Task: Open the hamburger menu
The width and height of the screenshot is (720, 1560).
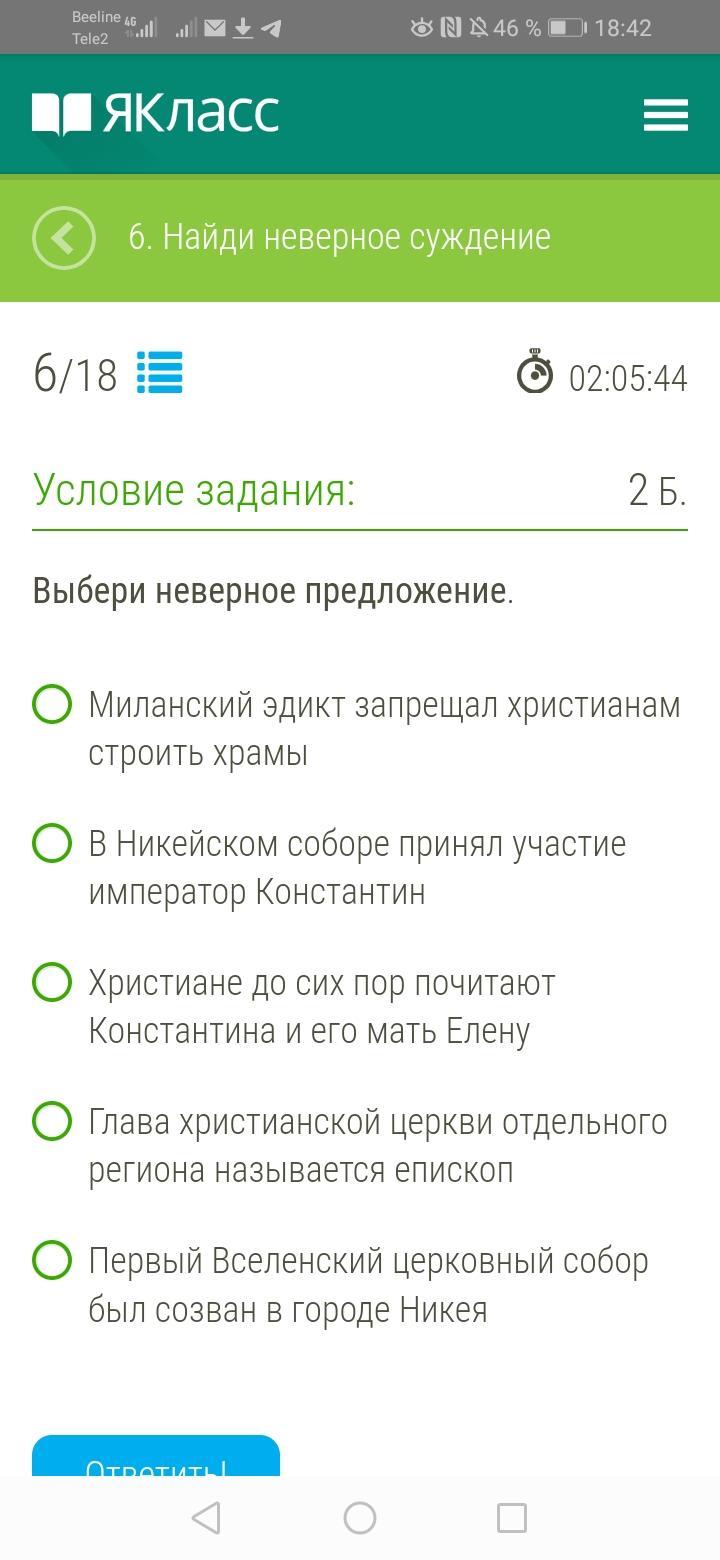Action: point(665,115)
